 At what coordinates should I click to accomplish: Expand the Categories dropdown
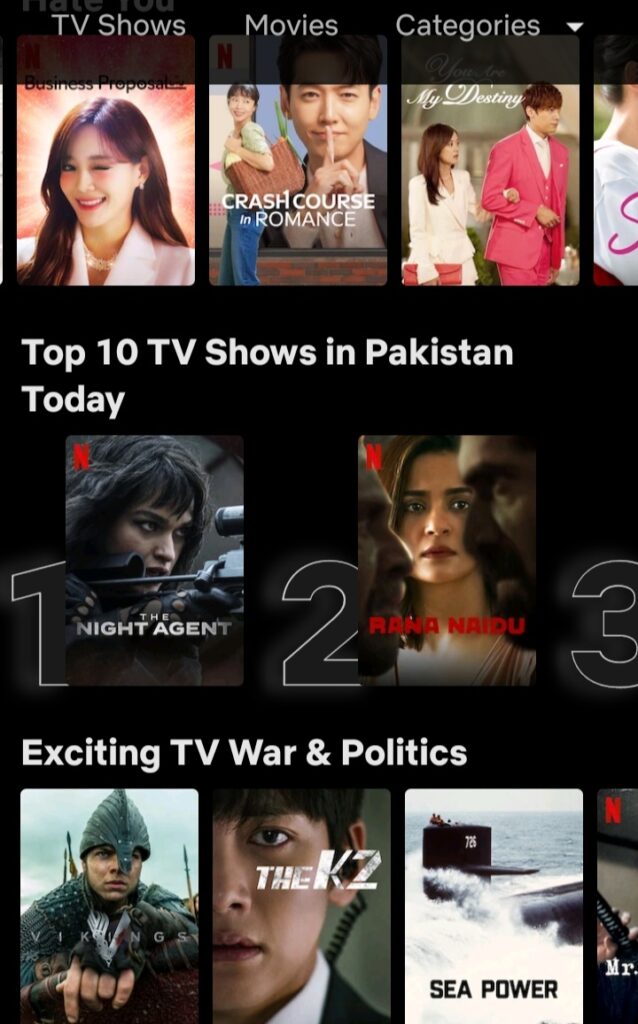point(488,26)
